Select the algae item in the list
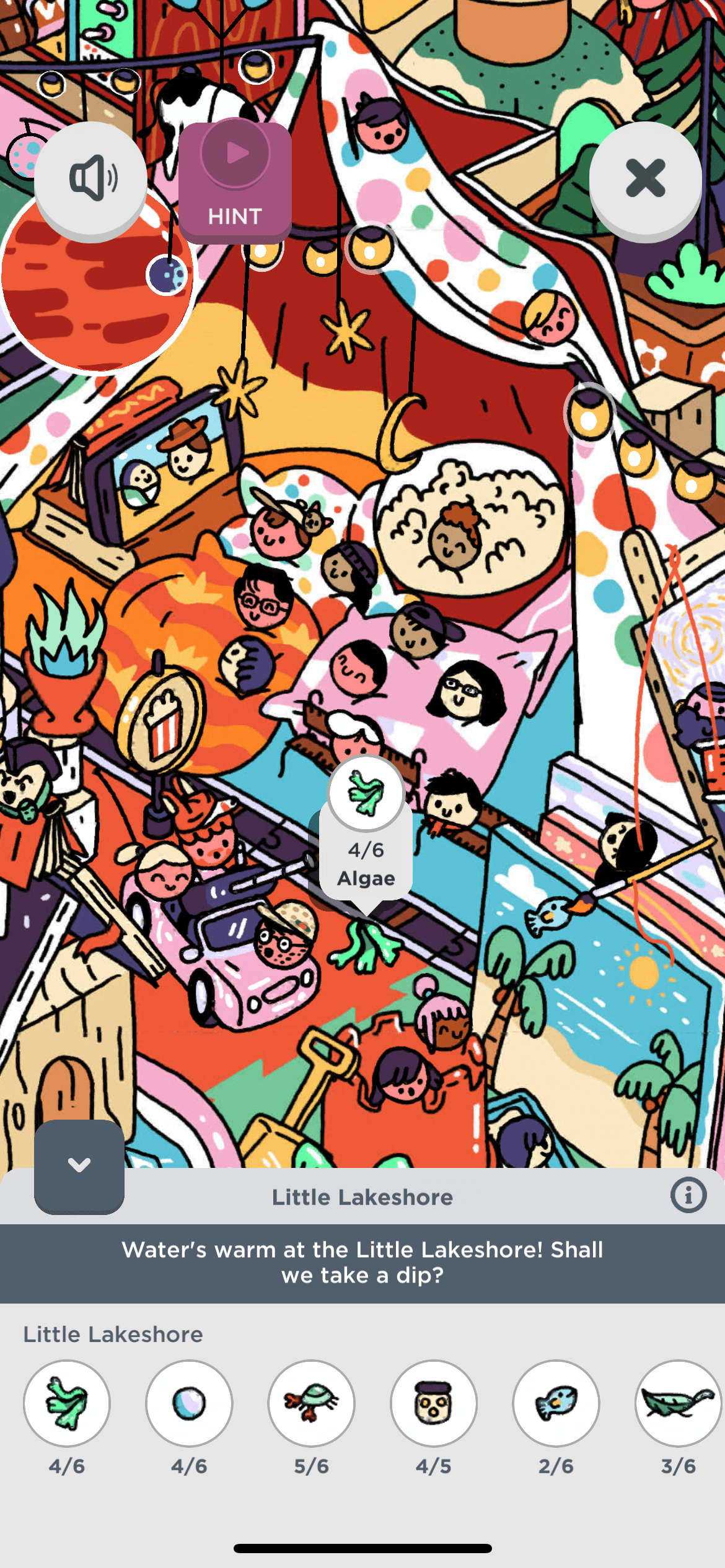The height and width of the screenshot is (1568, 725). (67, 1403)
